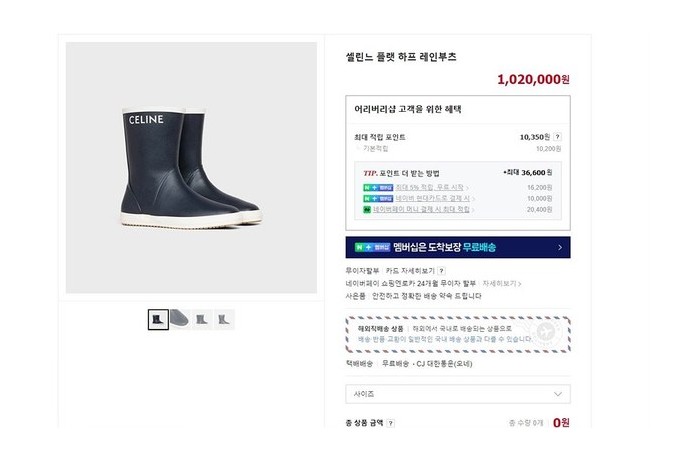Open the 네이버 현대카드로 결제 시 link
Image resolution: width=700 pixels, height=461 pixels.
tap(425, 198)
